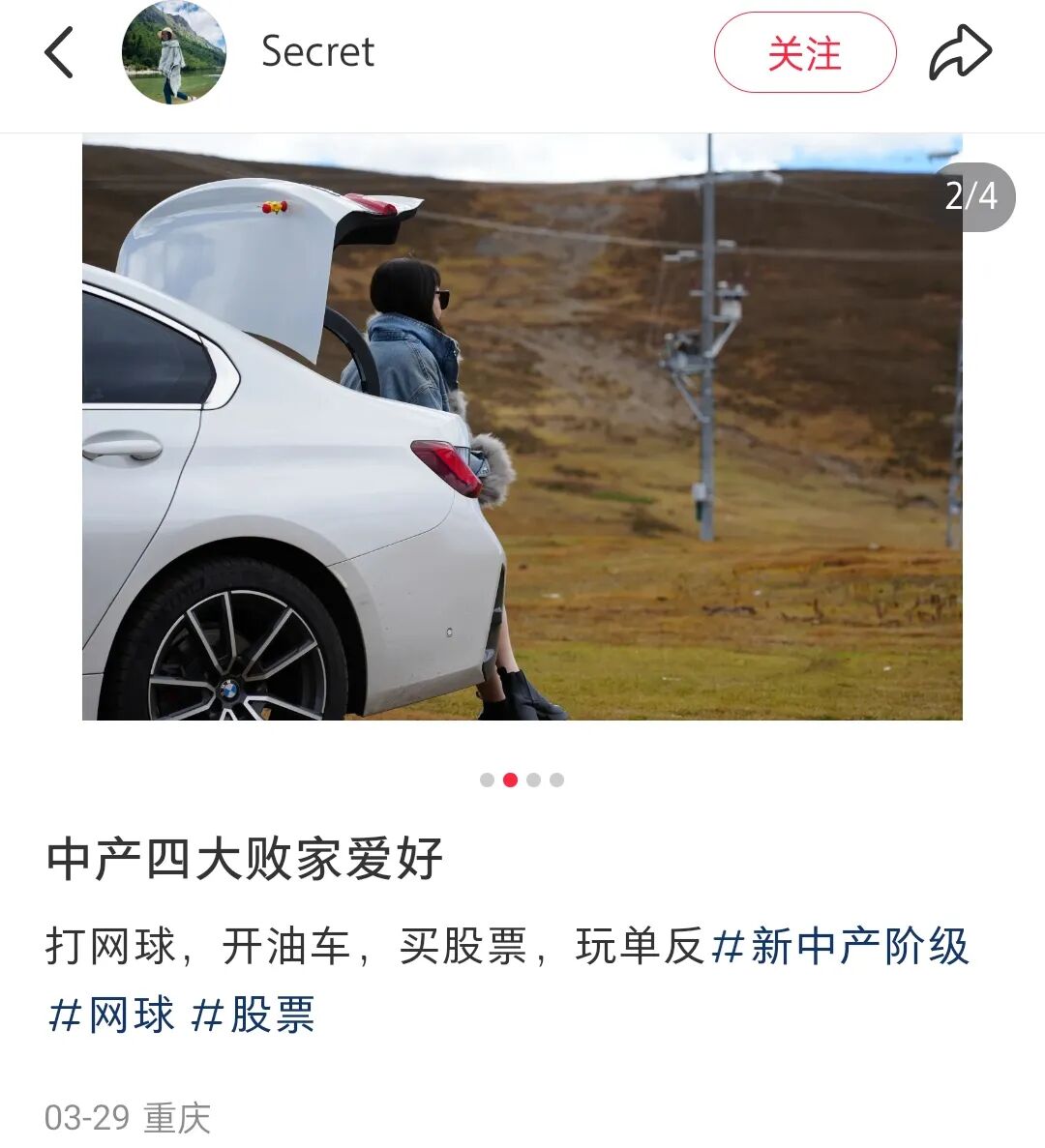Open the car photo full screen

click(522, 427)
